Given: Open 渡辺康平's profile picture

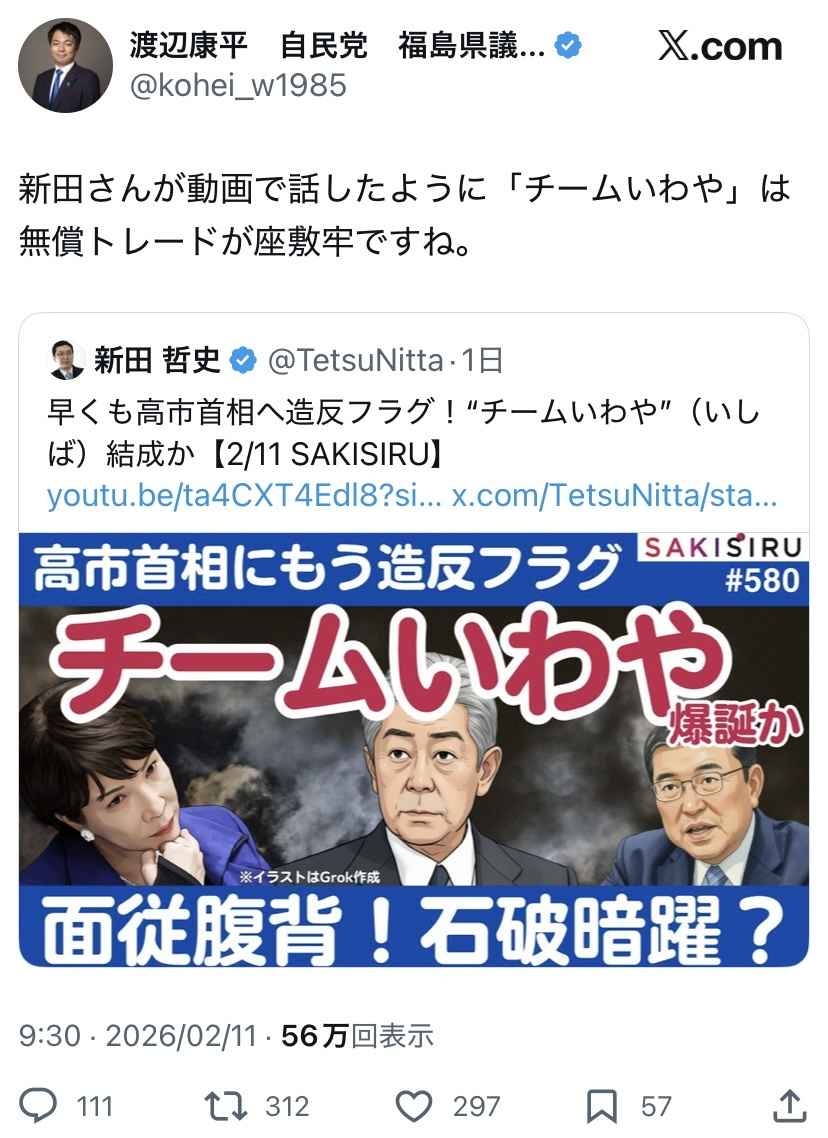Looking at the screenshot, I should point(65,65).
